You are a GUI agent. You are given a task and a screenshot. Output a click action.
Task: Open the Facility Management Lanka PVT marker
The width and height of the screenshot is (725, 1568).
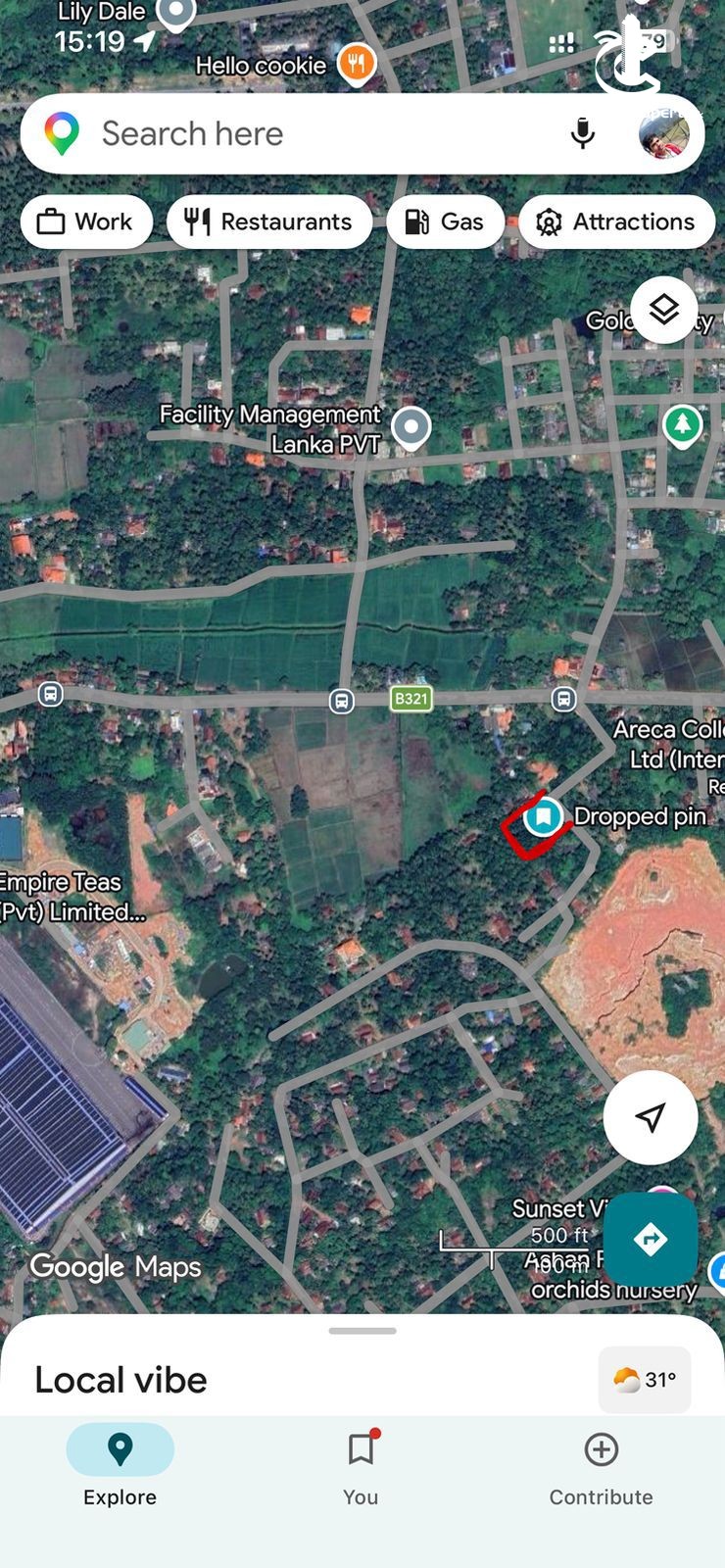tap(411, 427)
